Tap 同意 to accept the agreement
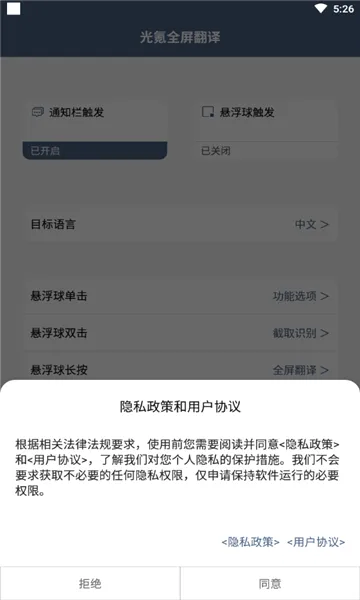Screen dimensions: 360x600 270,583
